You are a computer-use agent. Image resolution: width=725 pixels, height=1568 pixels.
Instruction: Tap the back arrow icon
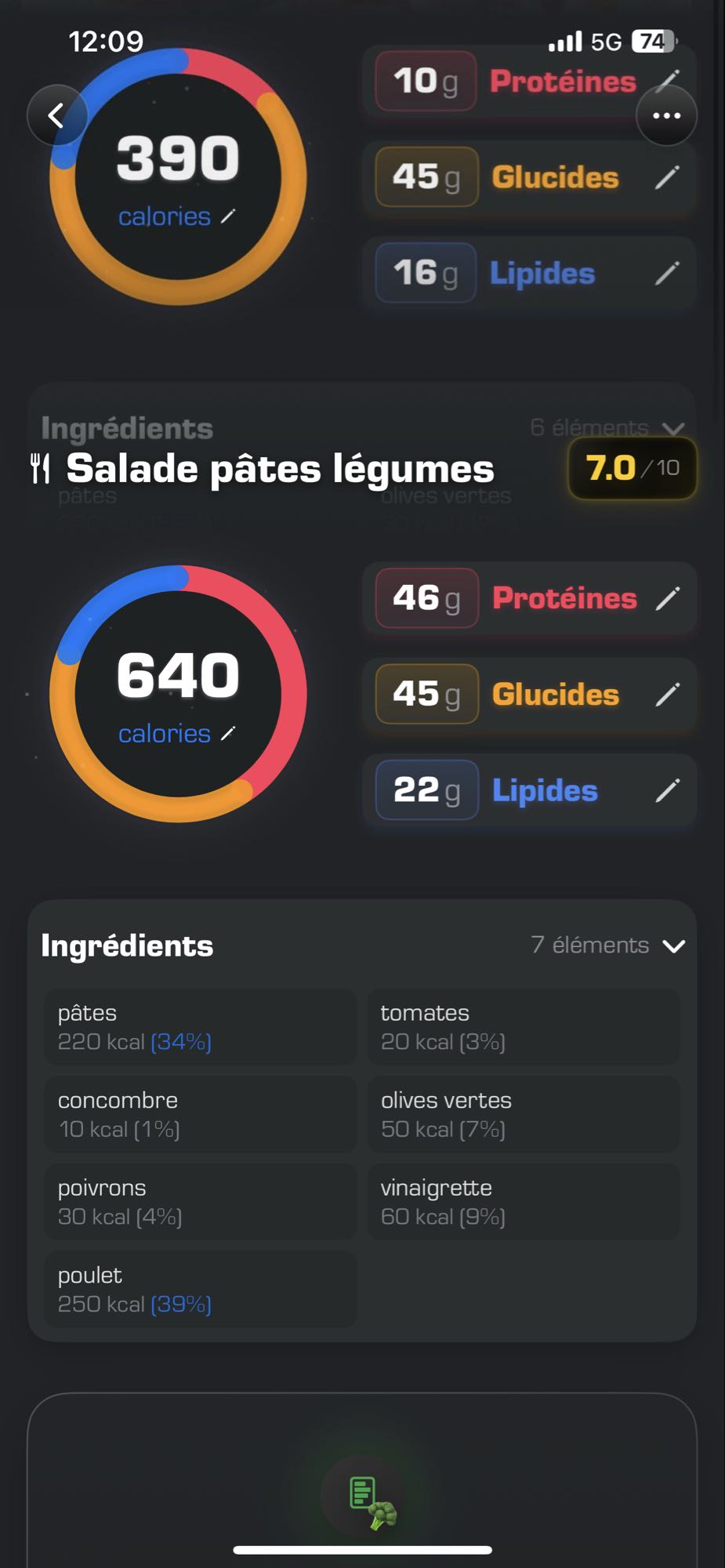55,115
